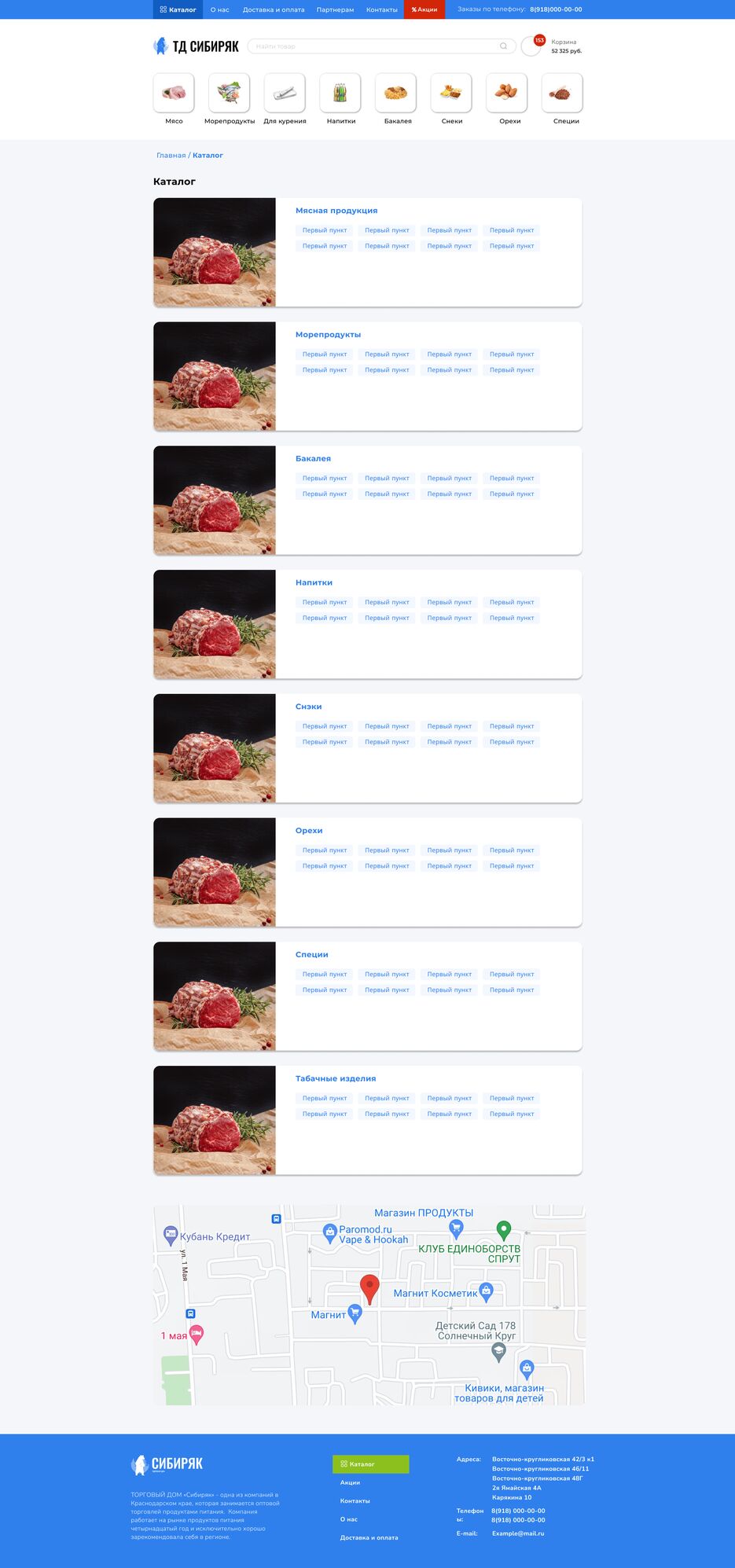This screenshot has height=1568, width=735.
Task: Open the Партнерам page
Action: point(335,9)
